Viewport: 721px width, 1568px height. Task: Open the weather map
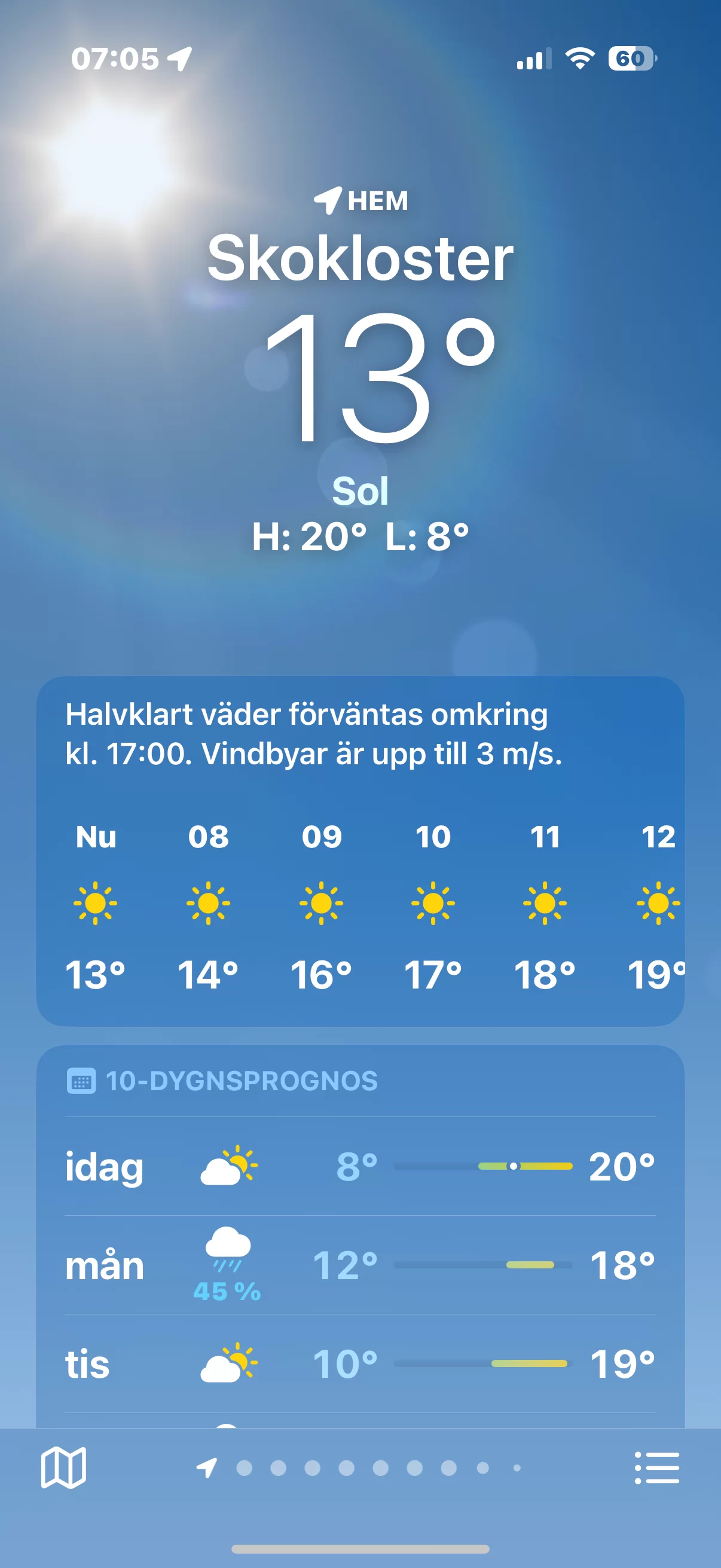(x=63, y=1468)
